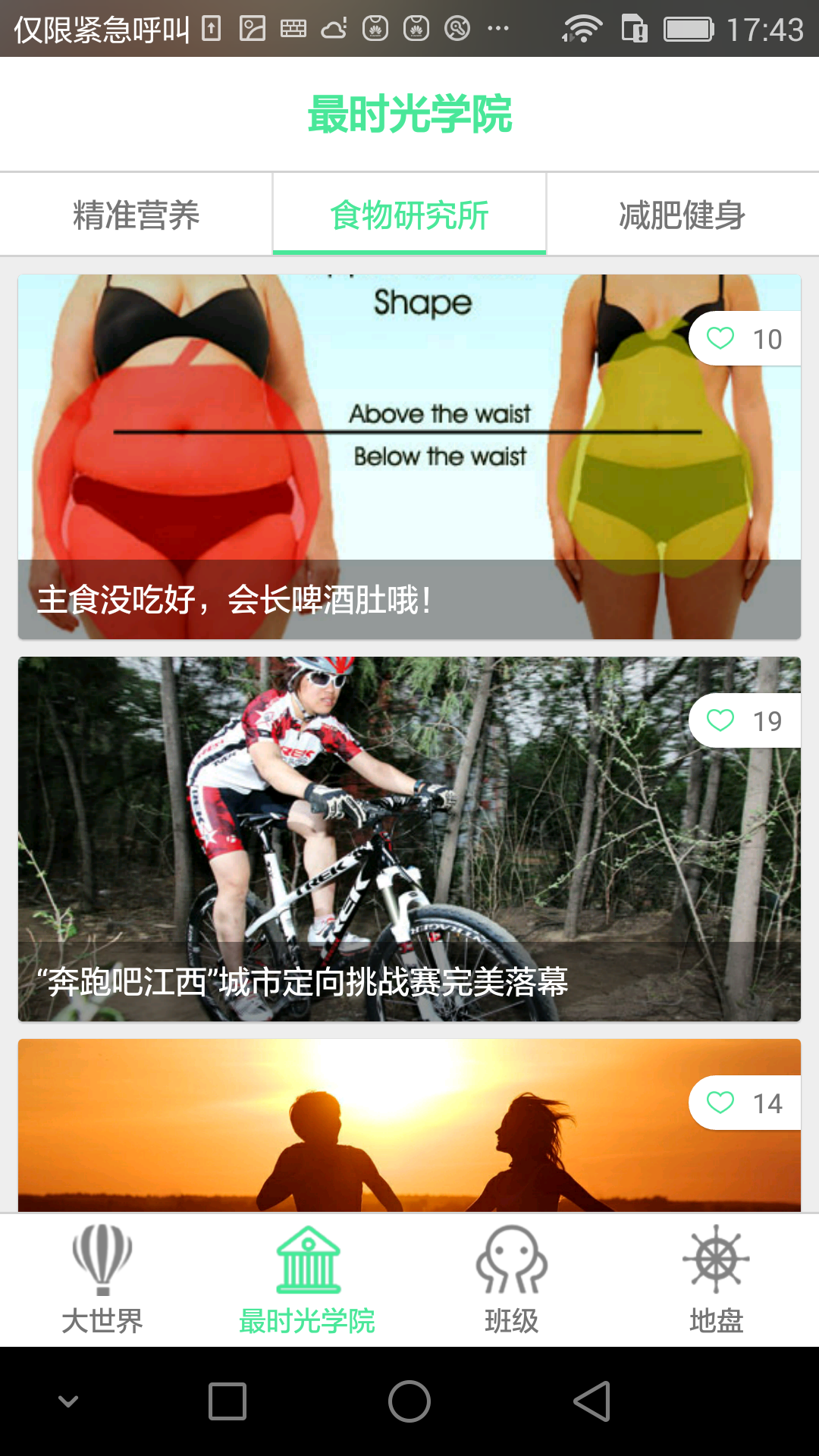Tap the system back button
This screenshot has height=1456, width=819.
591,1401
